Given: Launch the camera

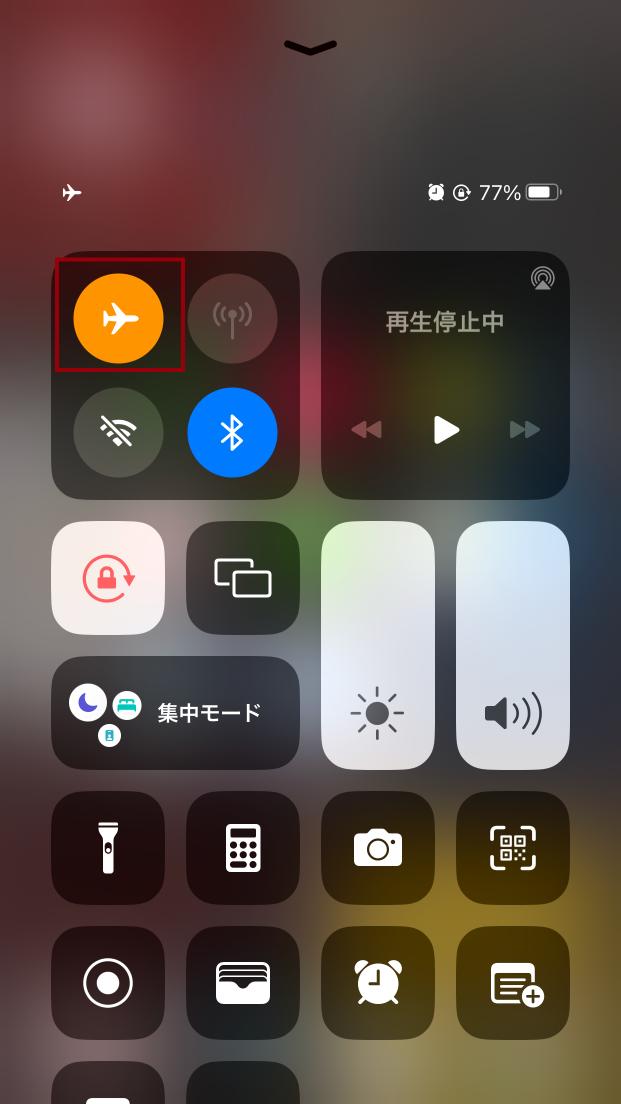Looking at the screenshot, I should pos(378,848).
